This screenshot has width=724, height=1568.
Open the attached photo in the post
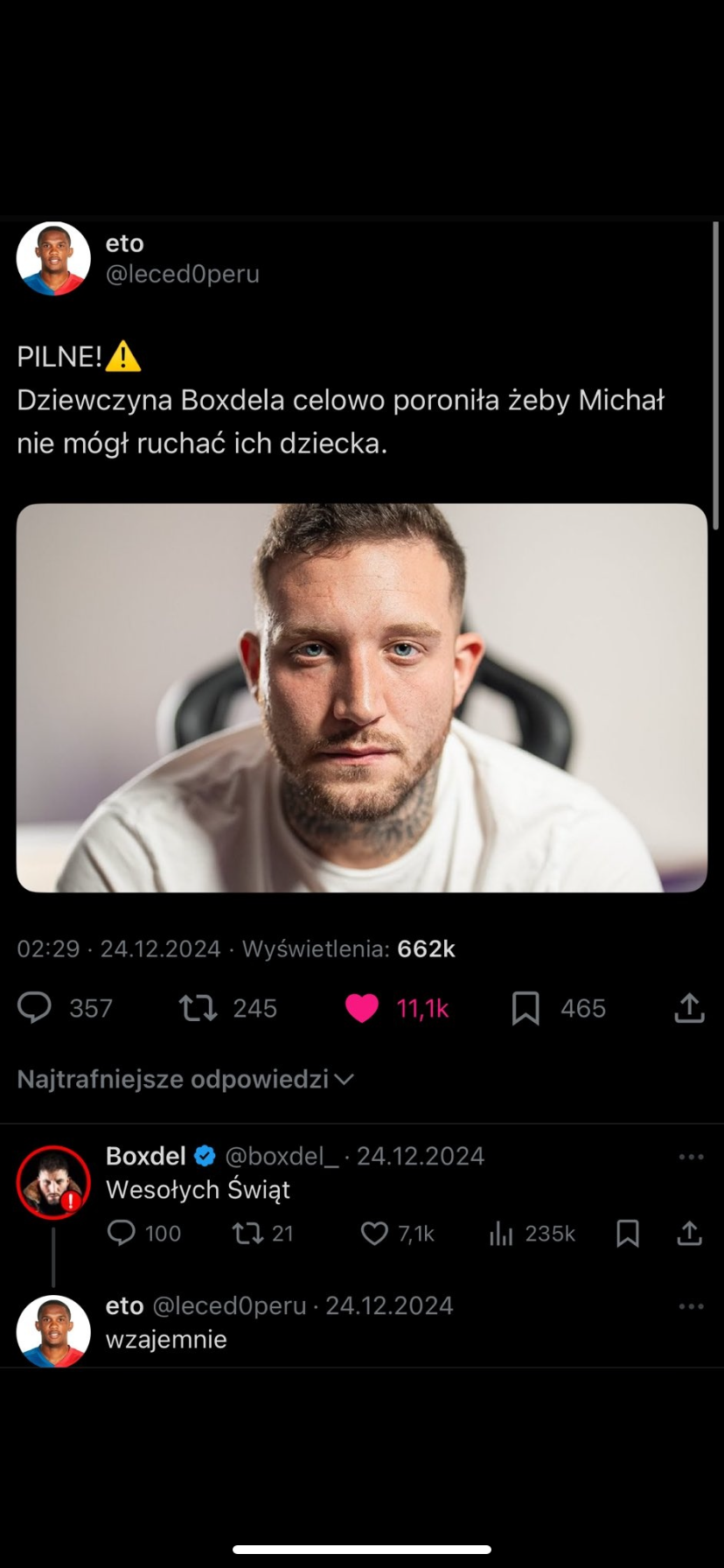[x=361, y=697]
